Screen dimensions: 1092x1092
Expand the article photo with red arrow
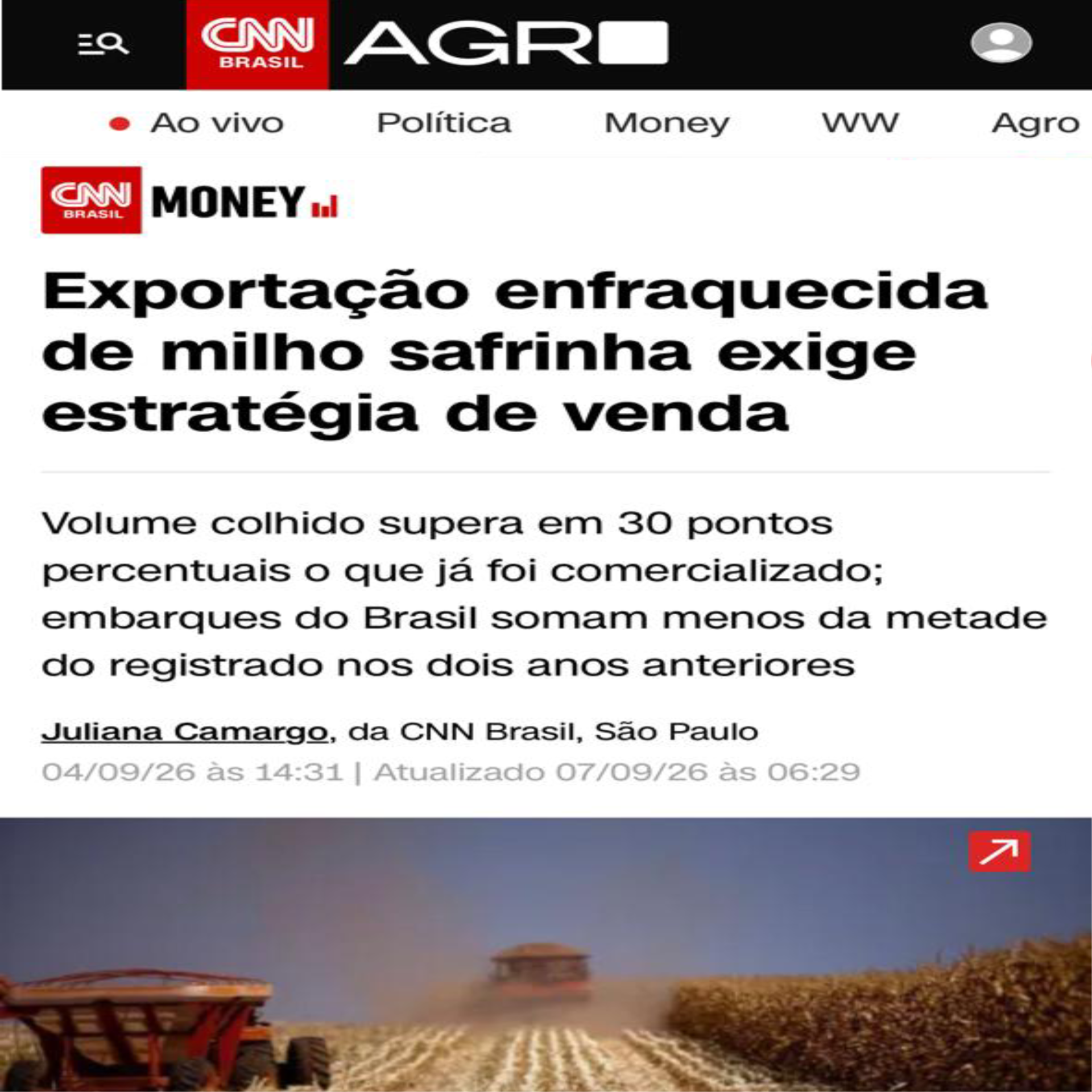click(999, 851)
